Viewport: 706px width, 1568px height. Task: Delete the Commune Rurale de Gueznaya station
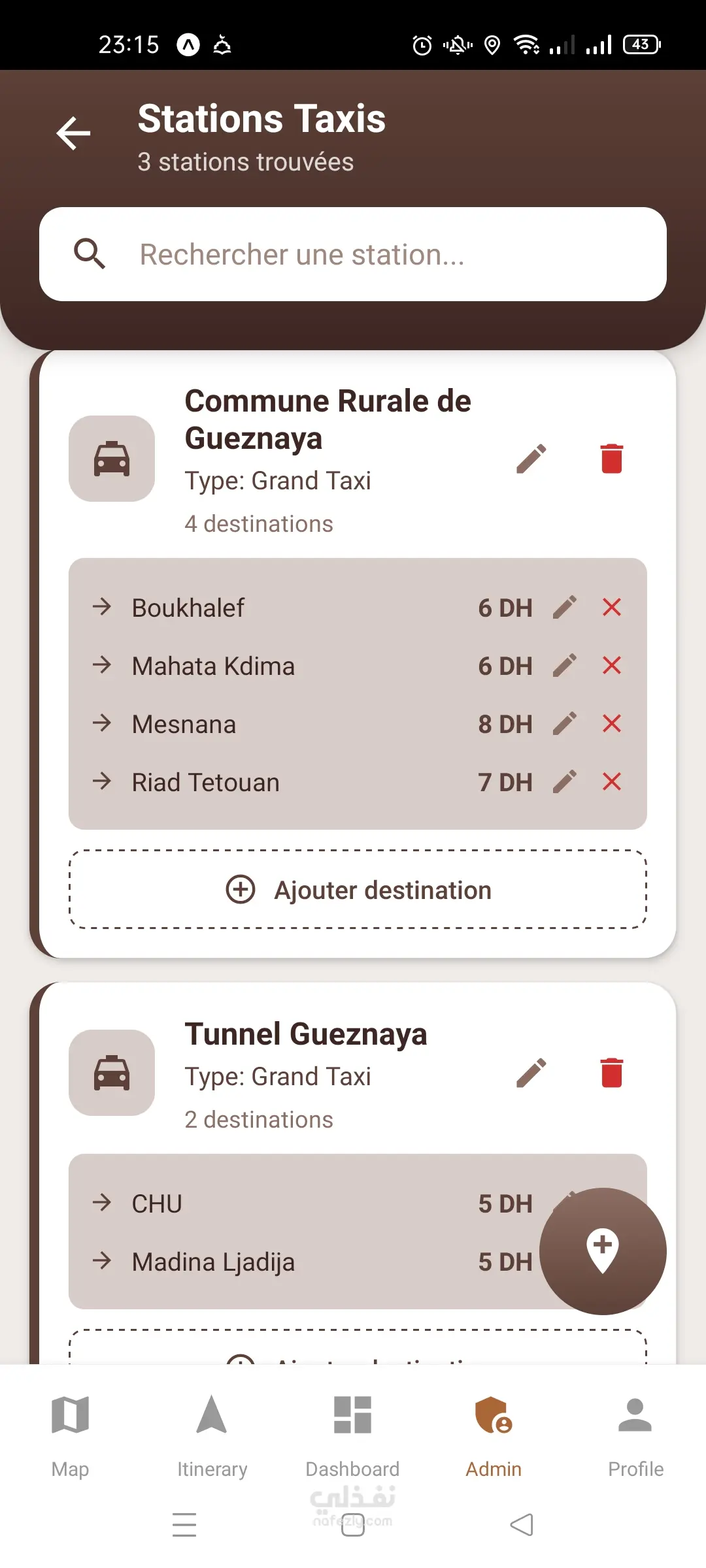[x=612, y=459]
